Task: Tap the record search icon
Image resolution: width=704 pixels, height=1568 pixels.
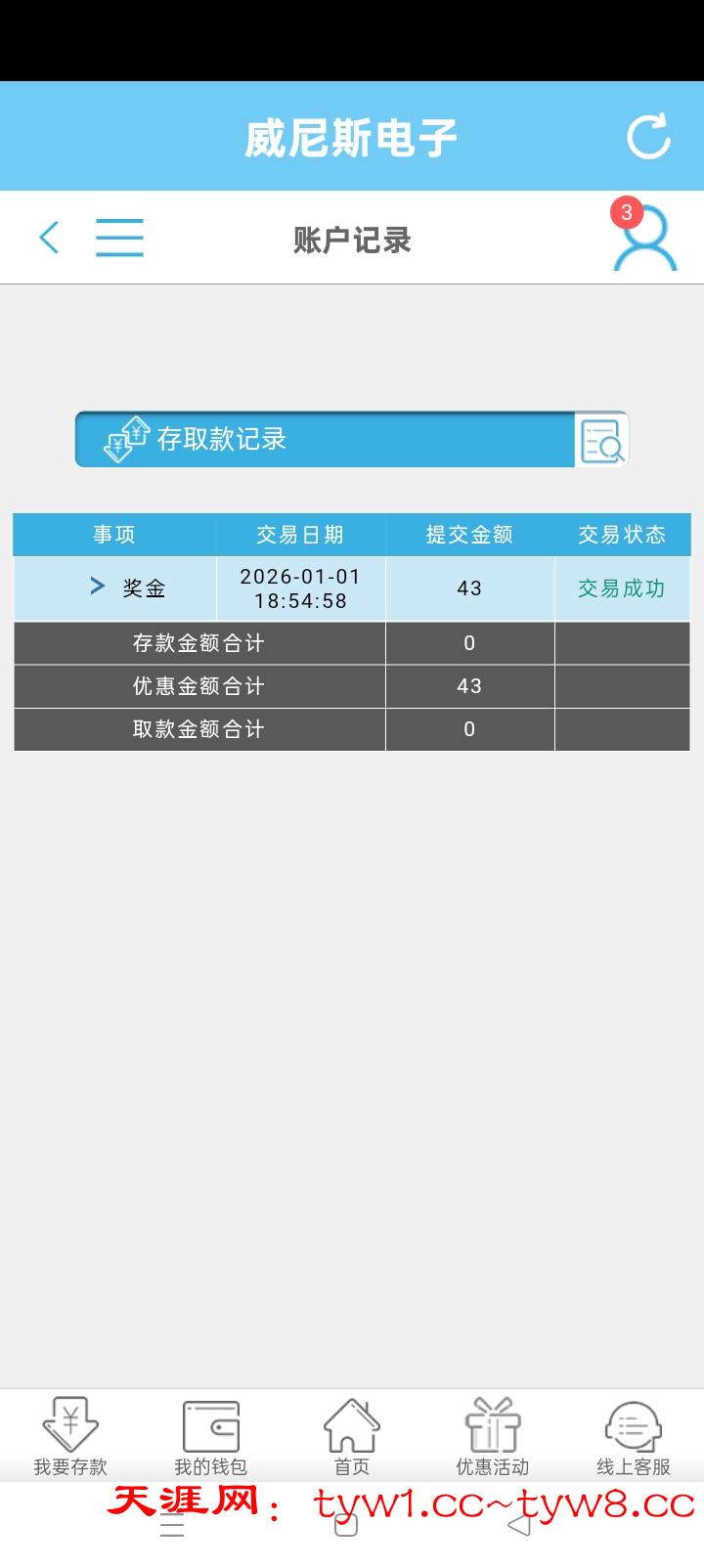Action: (600, 440)
